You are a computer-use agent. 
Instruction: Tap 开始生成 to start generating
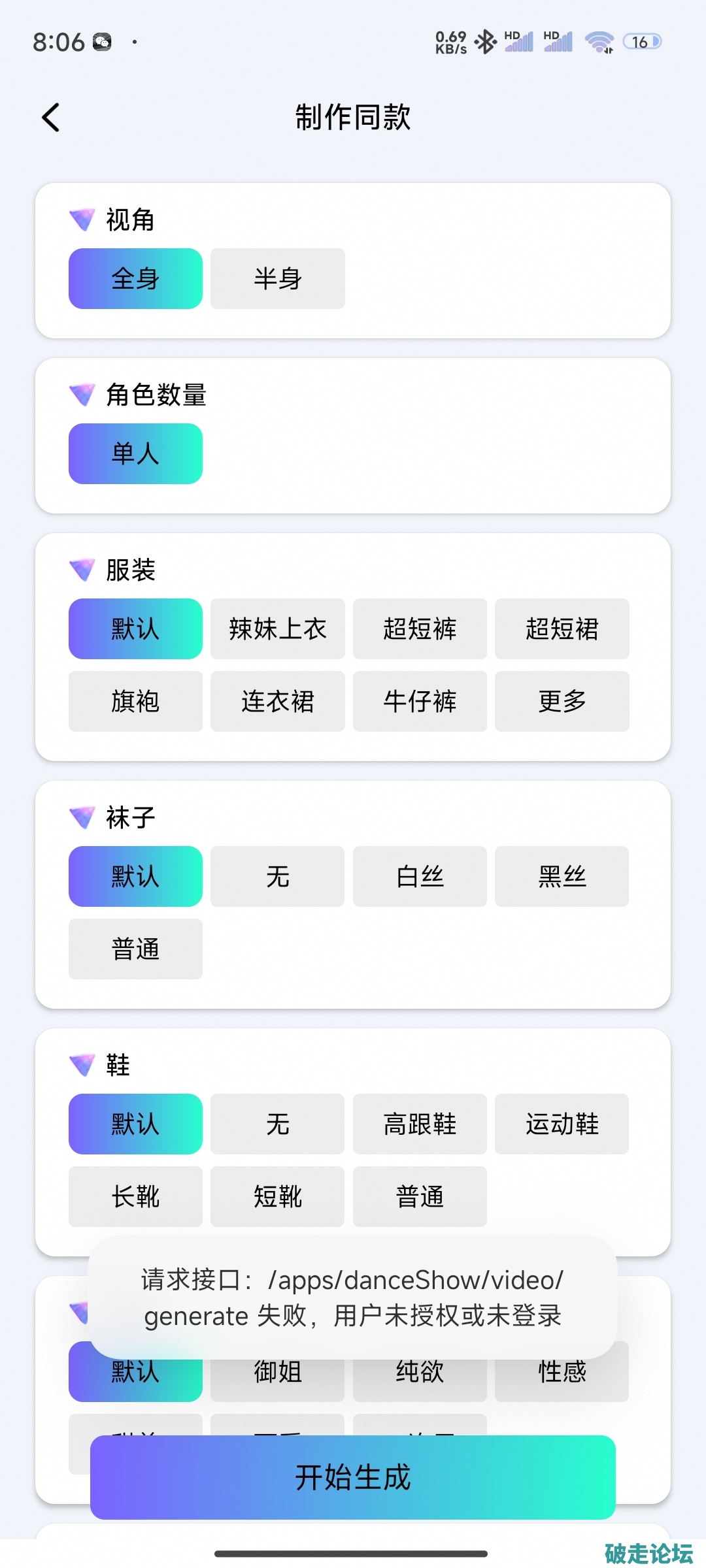353,1477
